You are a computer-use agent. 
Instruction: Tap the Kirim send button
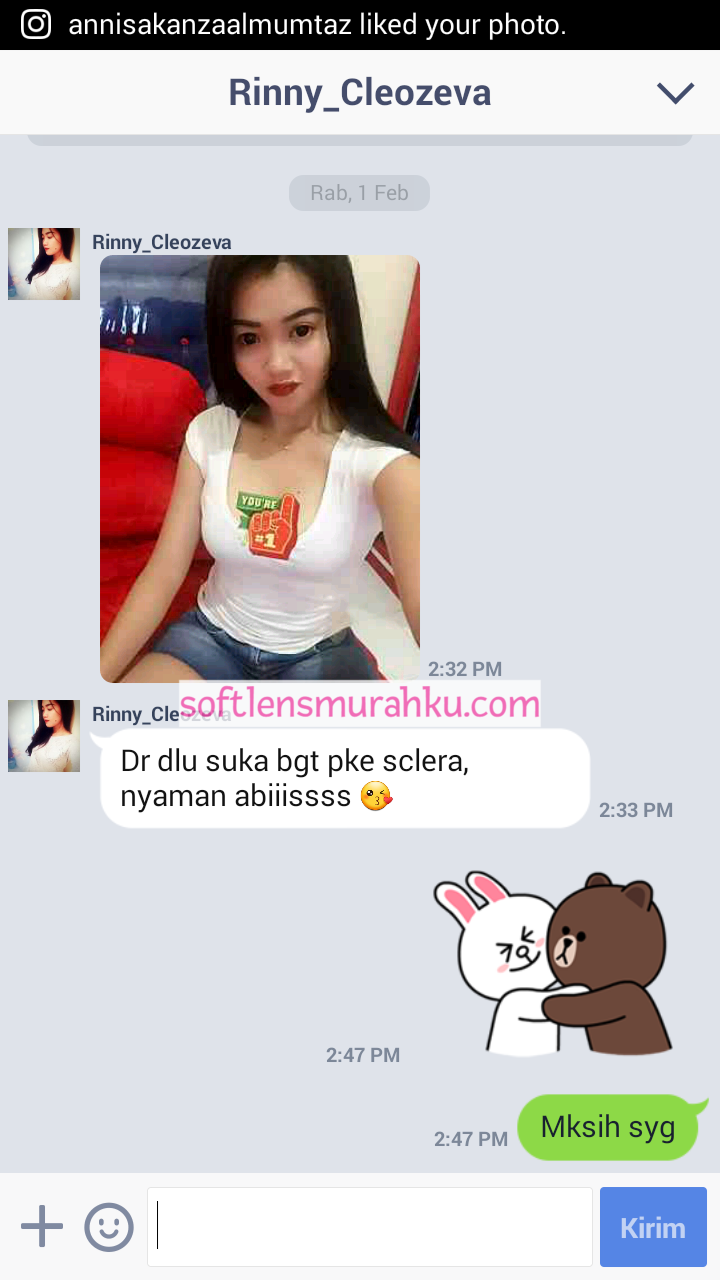coord(653,1227)
